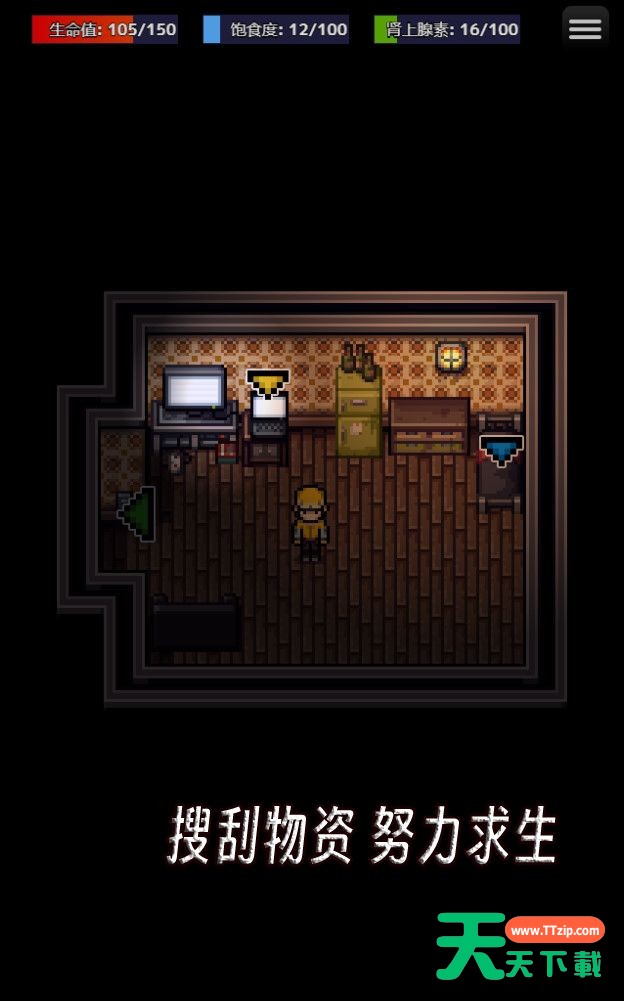Select the yellow marker above the desk
This screenshot has height=1001, width=624.
[x=268, y=385]
